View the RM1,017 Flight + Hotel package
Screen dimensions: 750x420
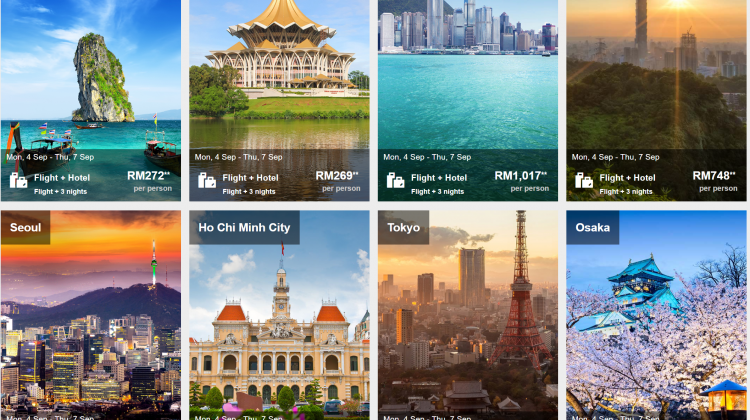467,100
